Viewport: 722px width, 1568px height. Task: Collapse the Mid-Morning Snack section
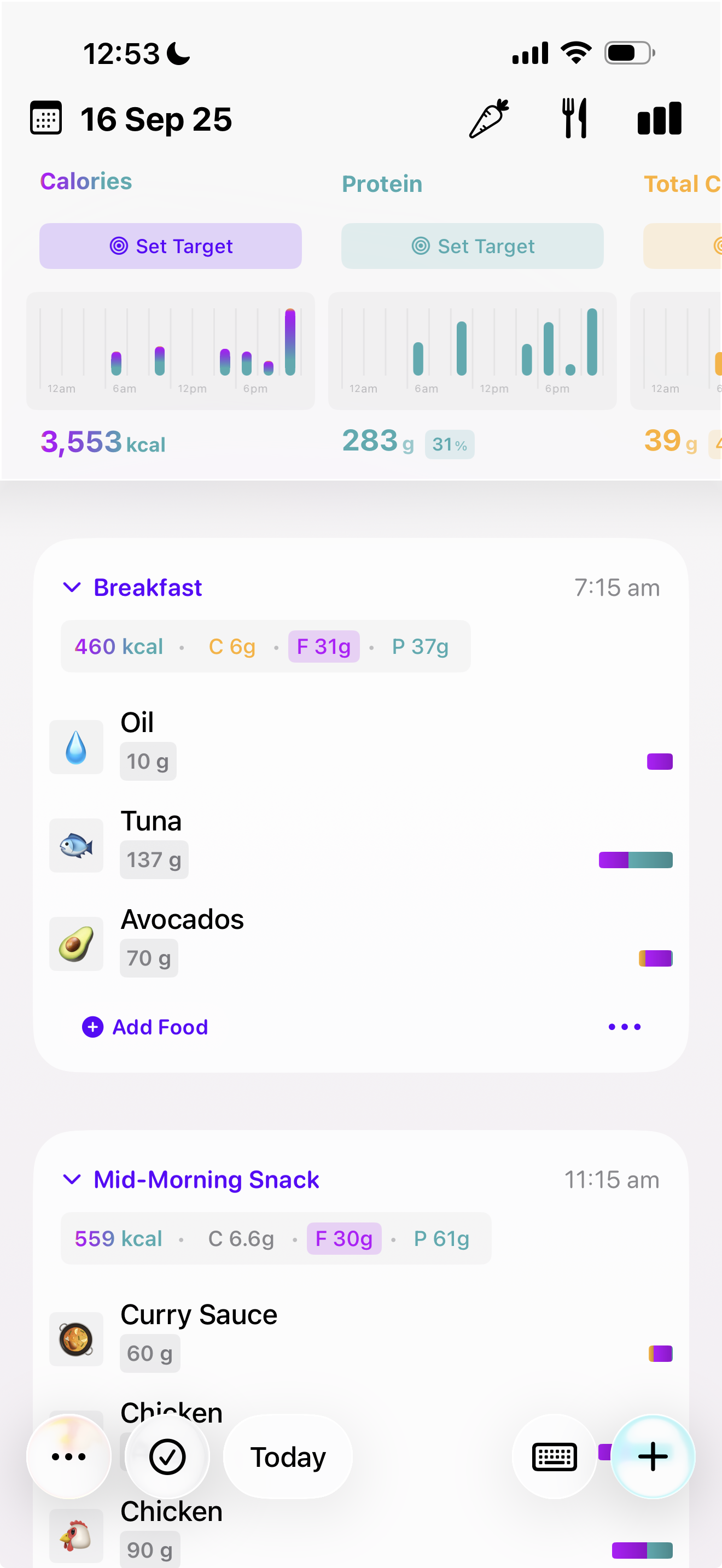(72, 1180)
